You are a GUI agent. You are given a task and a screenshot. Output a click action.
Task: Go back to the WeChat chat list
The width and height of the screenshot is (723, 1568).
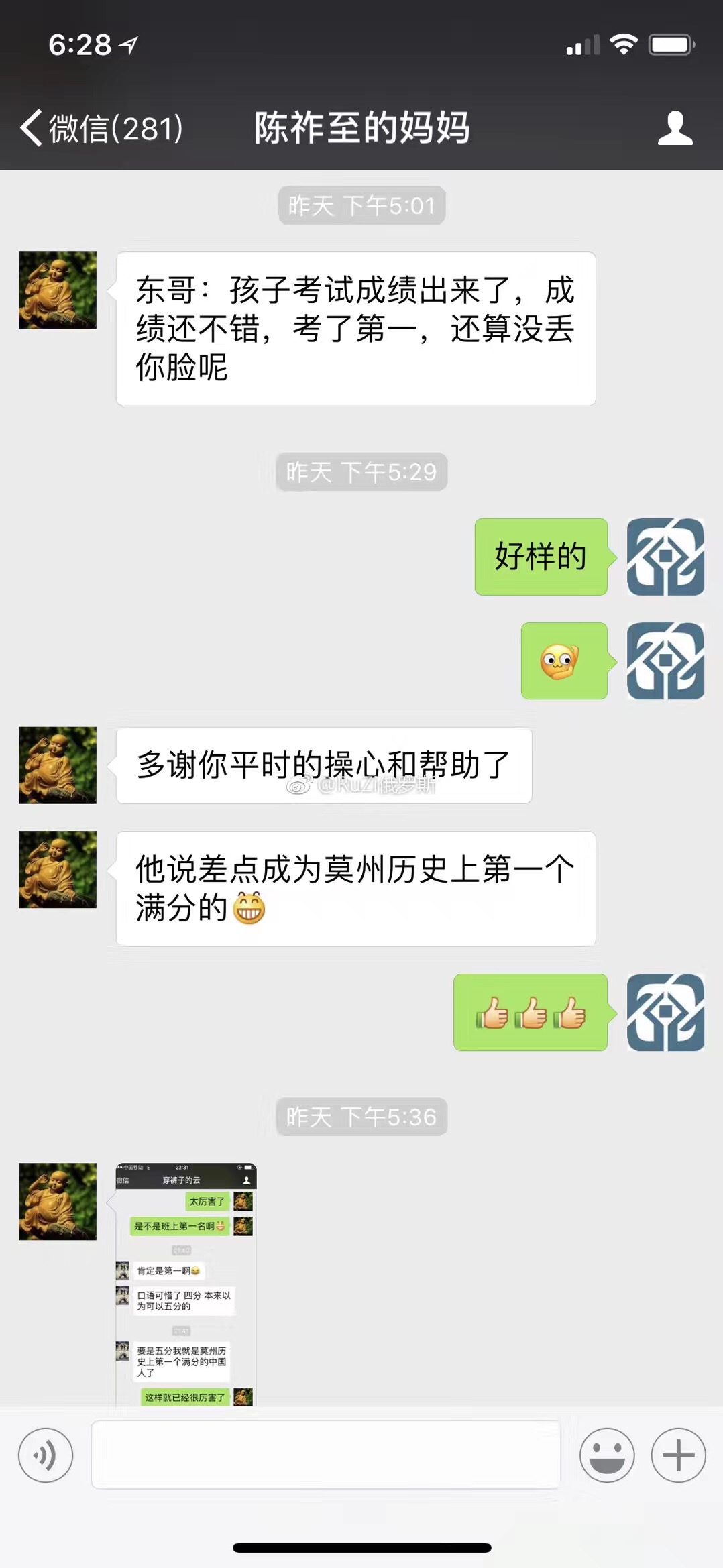point(101,127)
